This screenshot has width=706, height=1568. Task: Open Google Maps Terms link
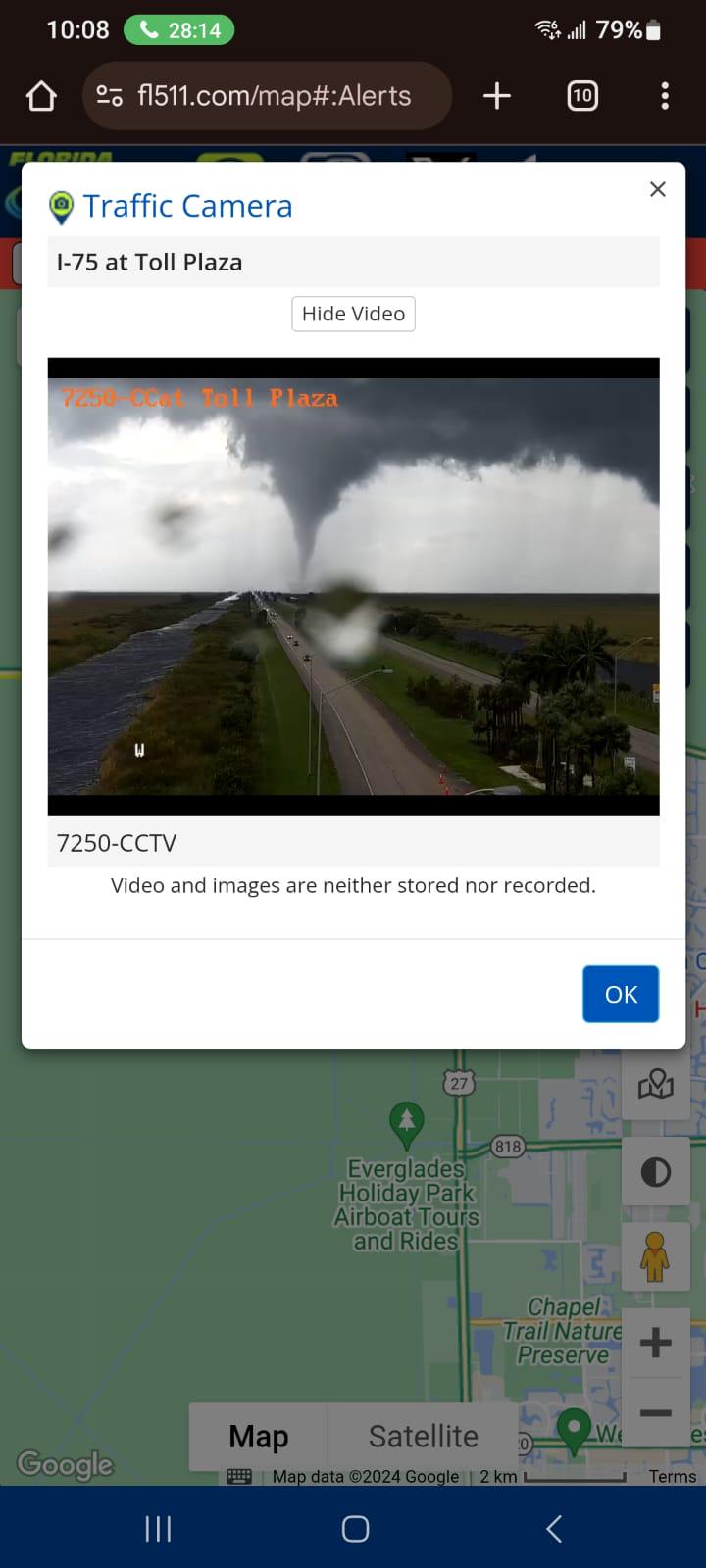(x=673, y=1476)
